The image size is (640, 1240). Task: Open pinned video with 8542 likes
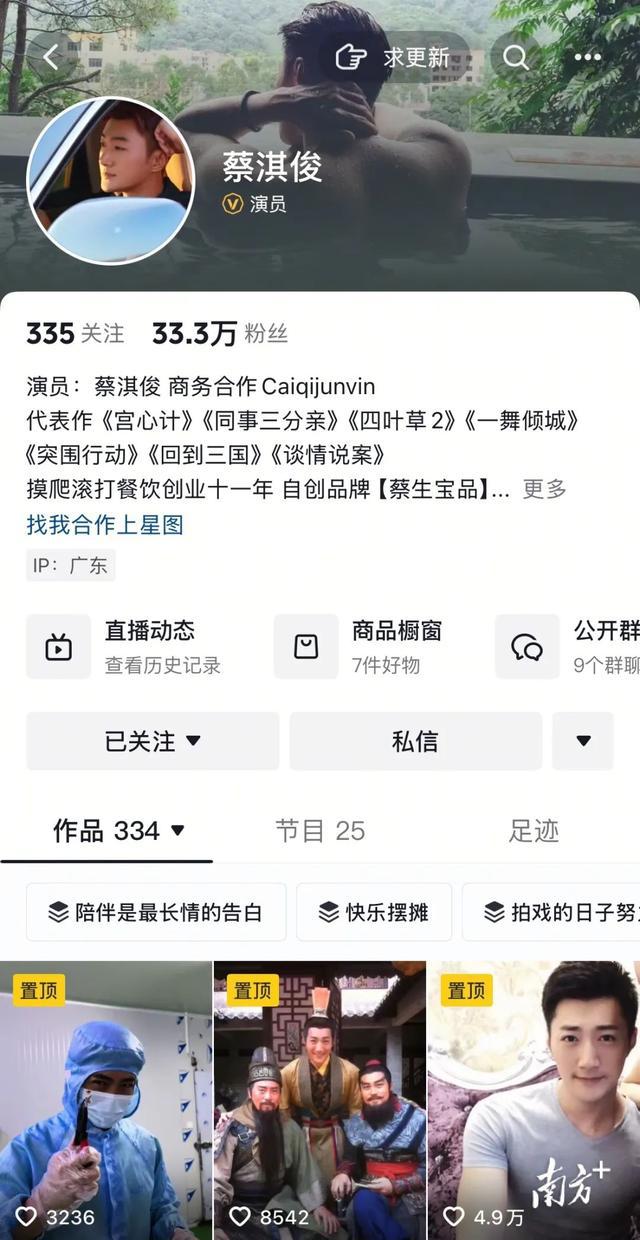(x=320, y=1100)
